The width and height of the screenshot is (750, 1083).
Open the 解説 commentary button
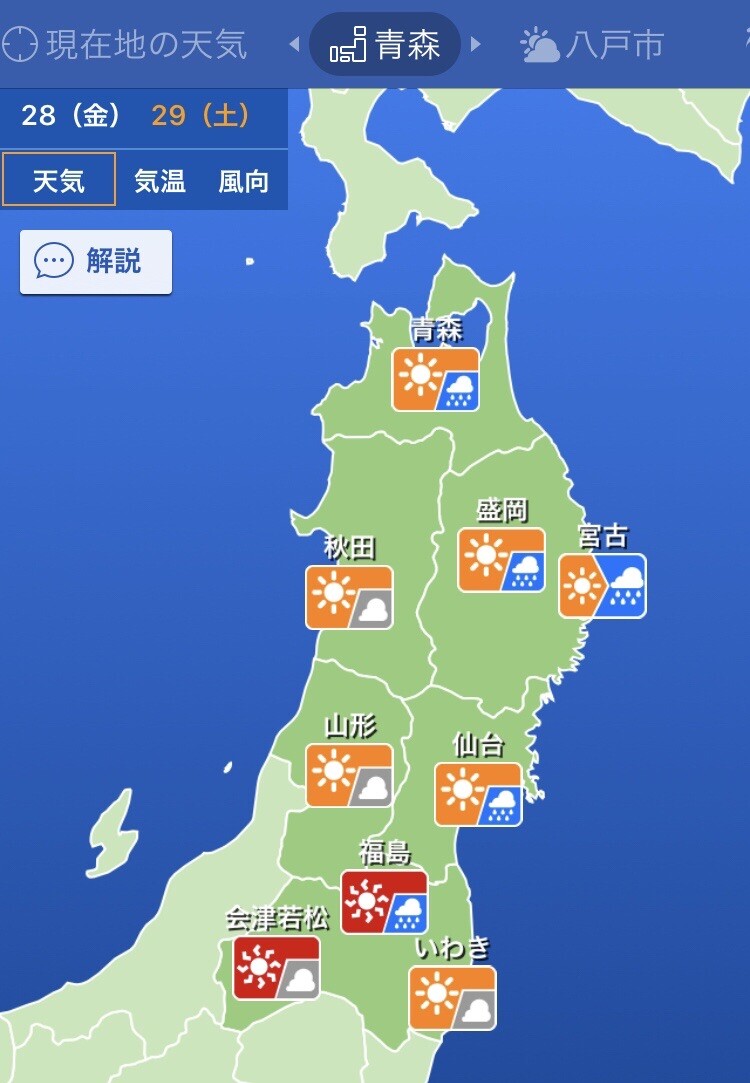click(96, 262)
